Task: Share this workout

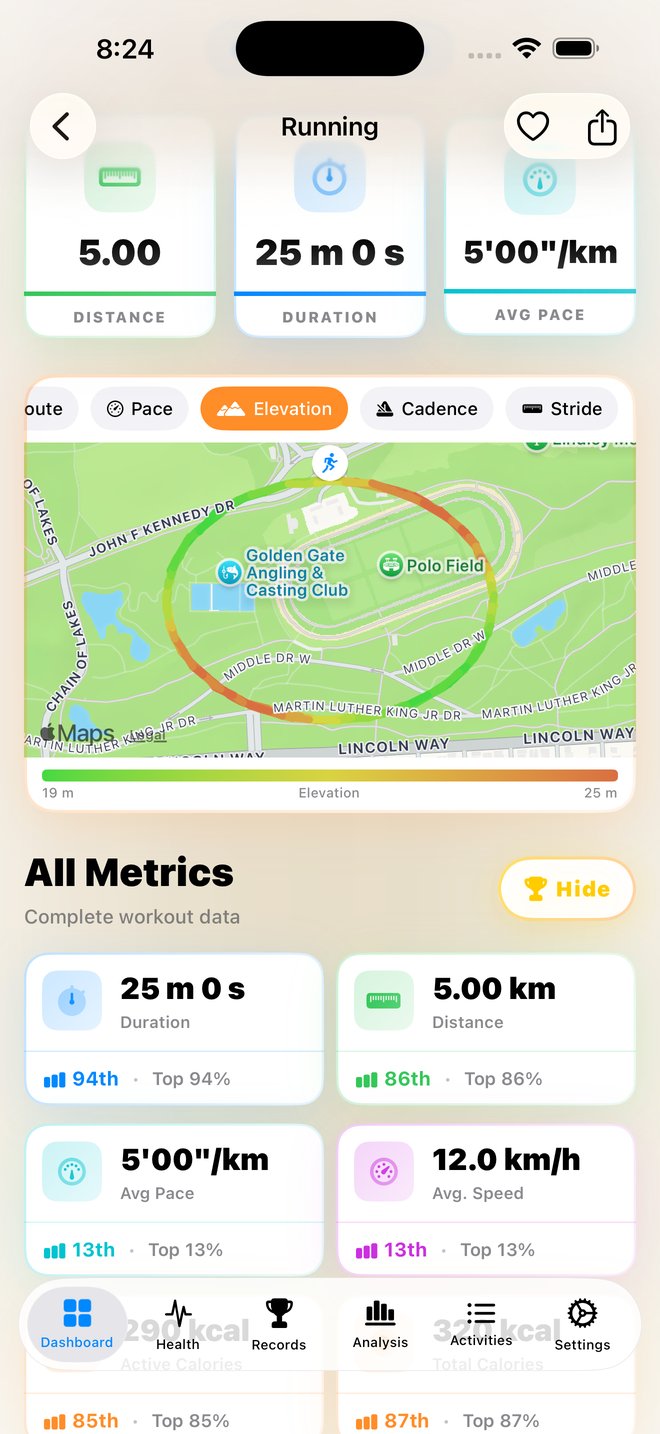Action: 601,127
